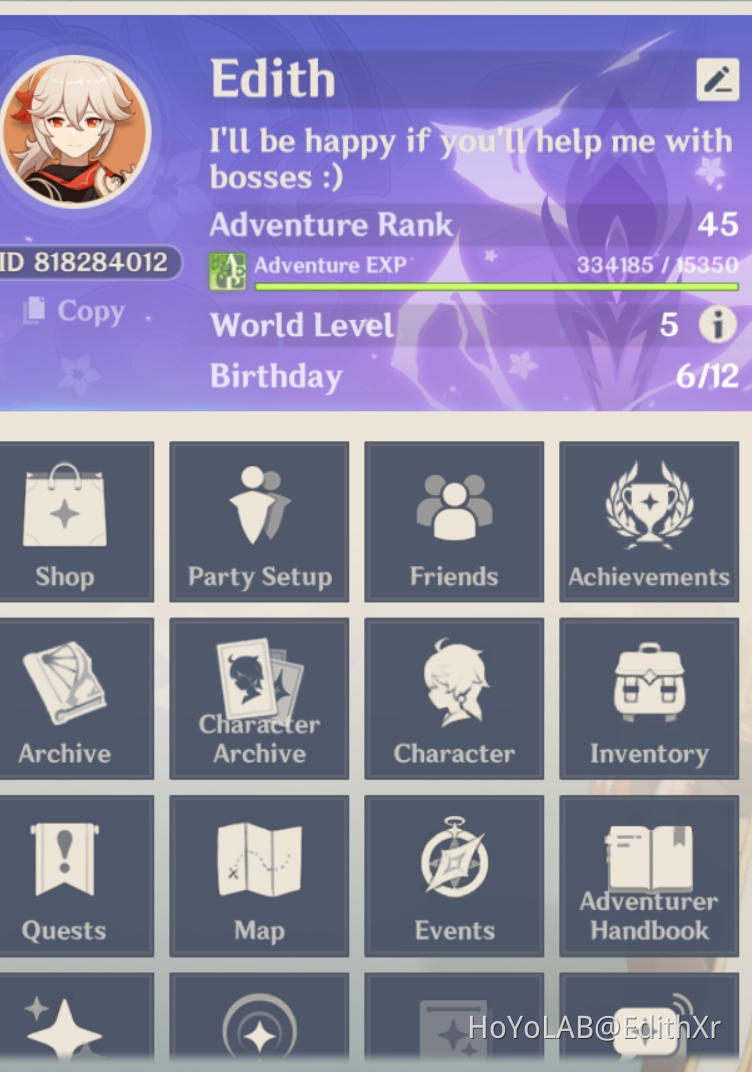Show World Level info
Image resolution: width=752 pixels, height=1072 pixels.
point(716,324)
